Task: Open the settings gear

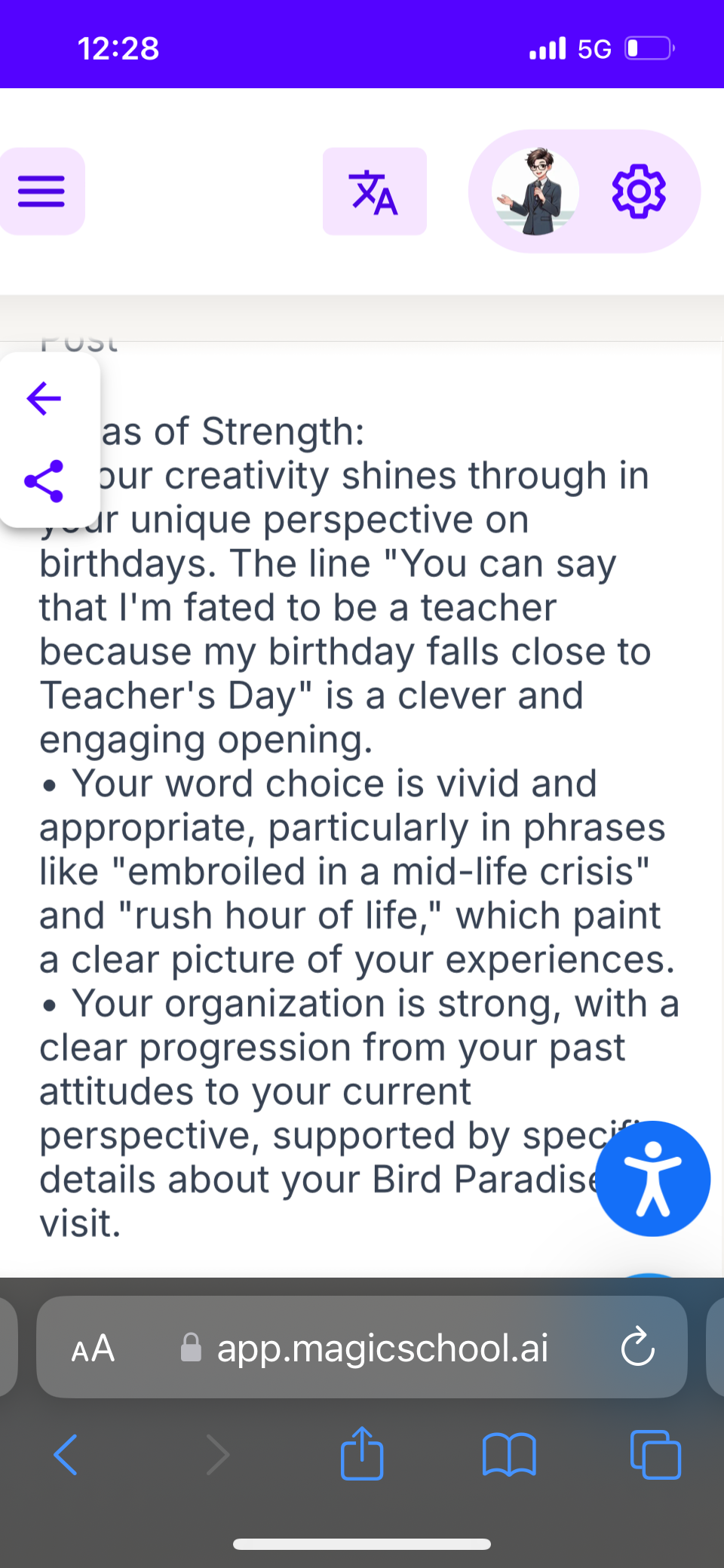Action: coord(639,192)
